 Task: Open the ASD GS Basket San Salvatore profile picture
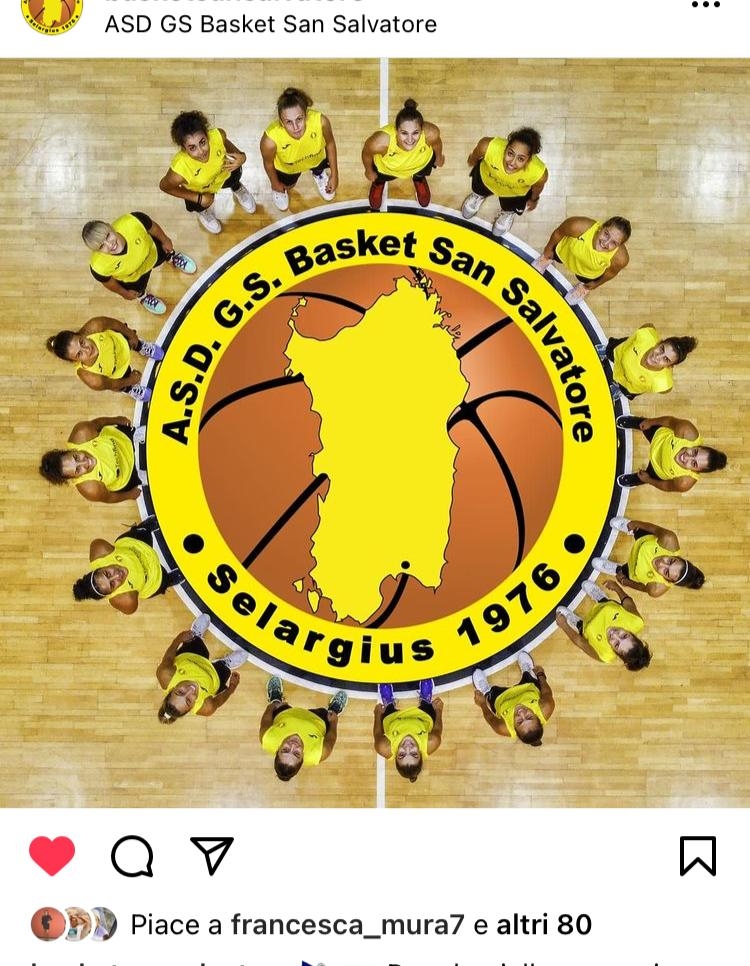pyautogui.click(x=52, y=14)
